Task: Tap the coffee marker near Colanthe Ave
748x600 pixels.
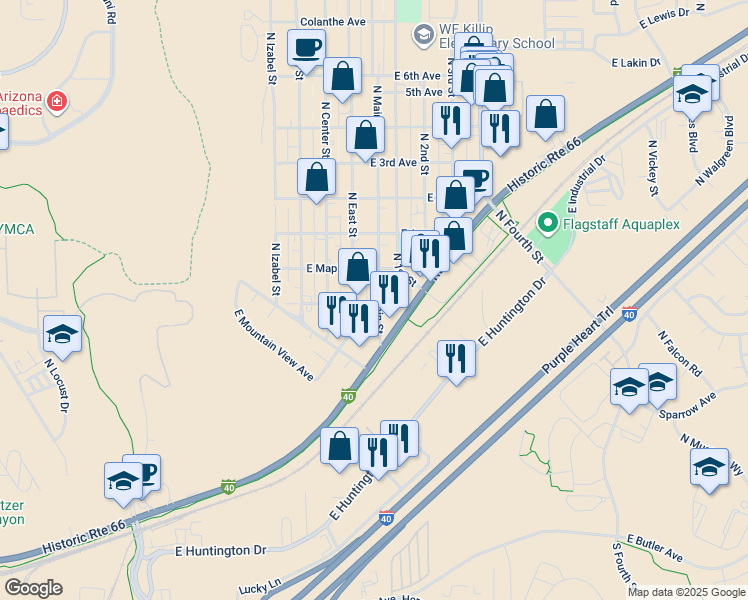Action: 306,47
